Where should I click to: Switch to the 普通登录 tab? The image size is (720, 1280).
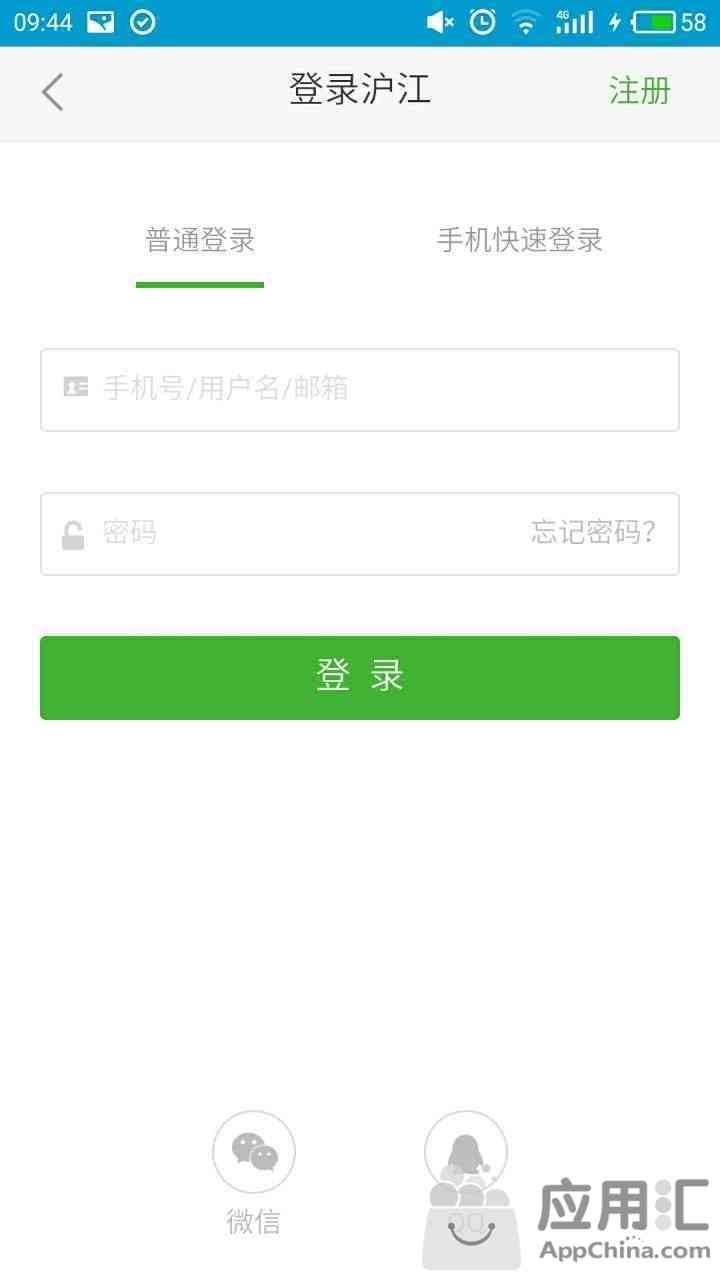click(x=200, y=240)
